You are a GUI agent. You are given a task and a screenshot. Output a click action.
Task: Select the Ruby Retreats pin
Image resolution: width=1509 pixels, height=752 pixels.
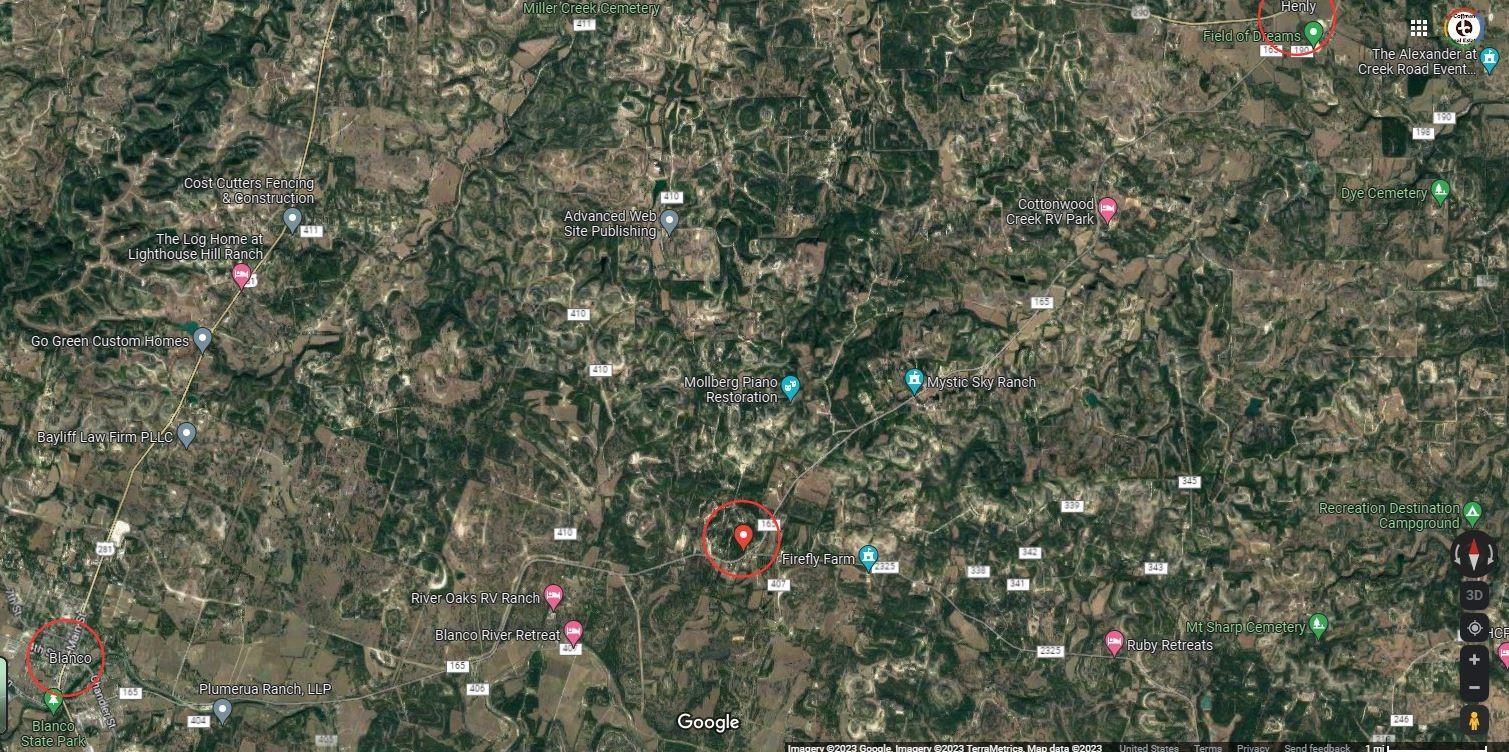[1114, 643]
